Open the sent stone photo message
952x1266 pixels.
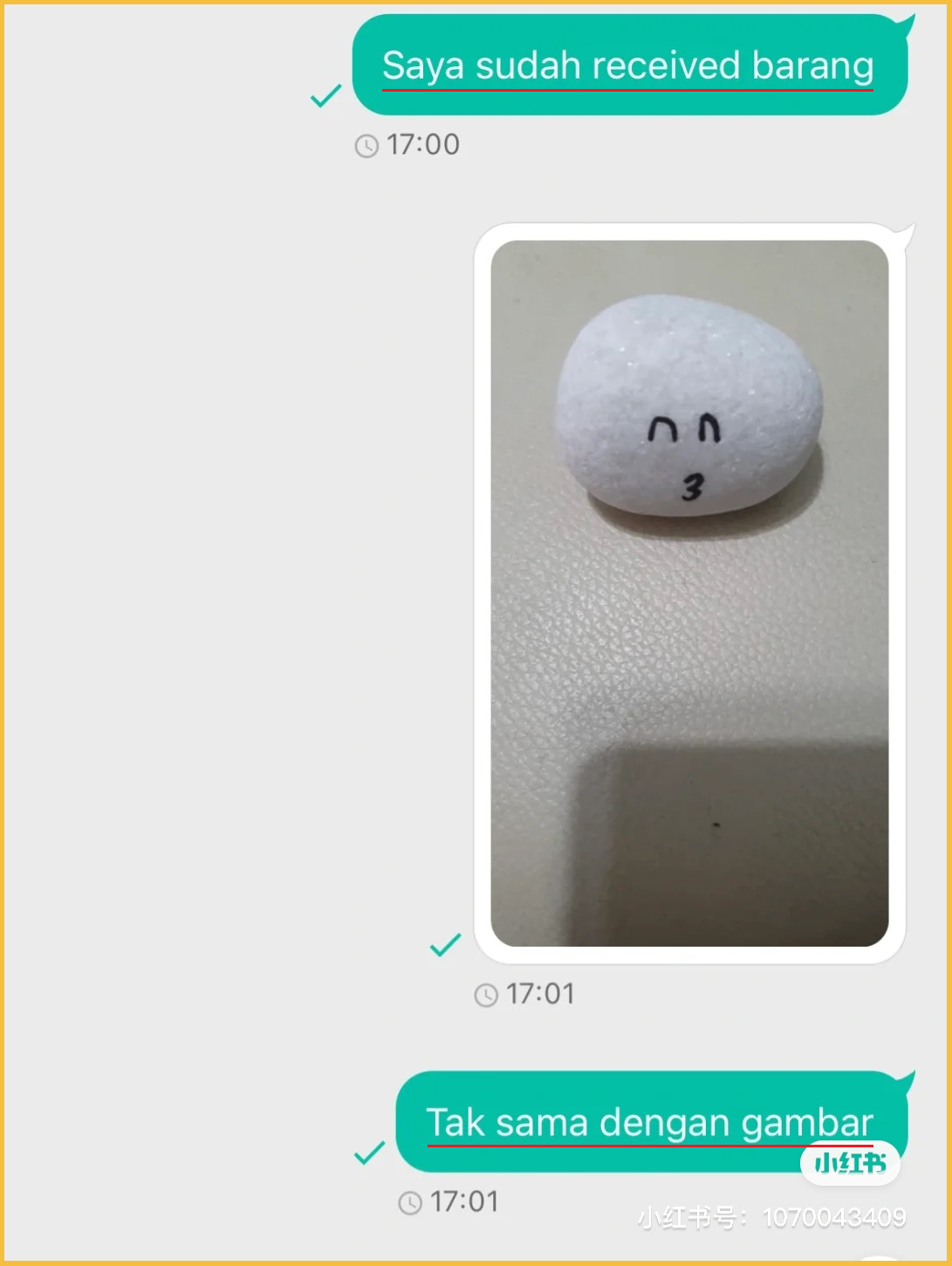[x=689, y=593]
